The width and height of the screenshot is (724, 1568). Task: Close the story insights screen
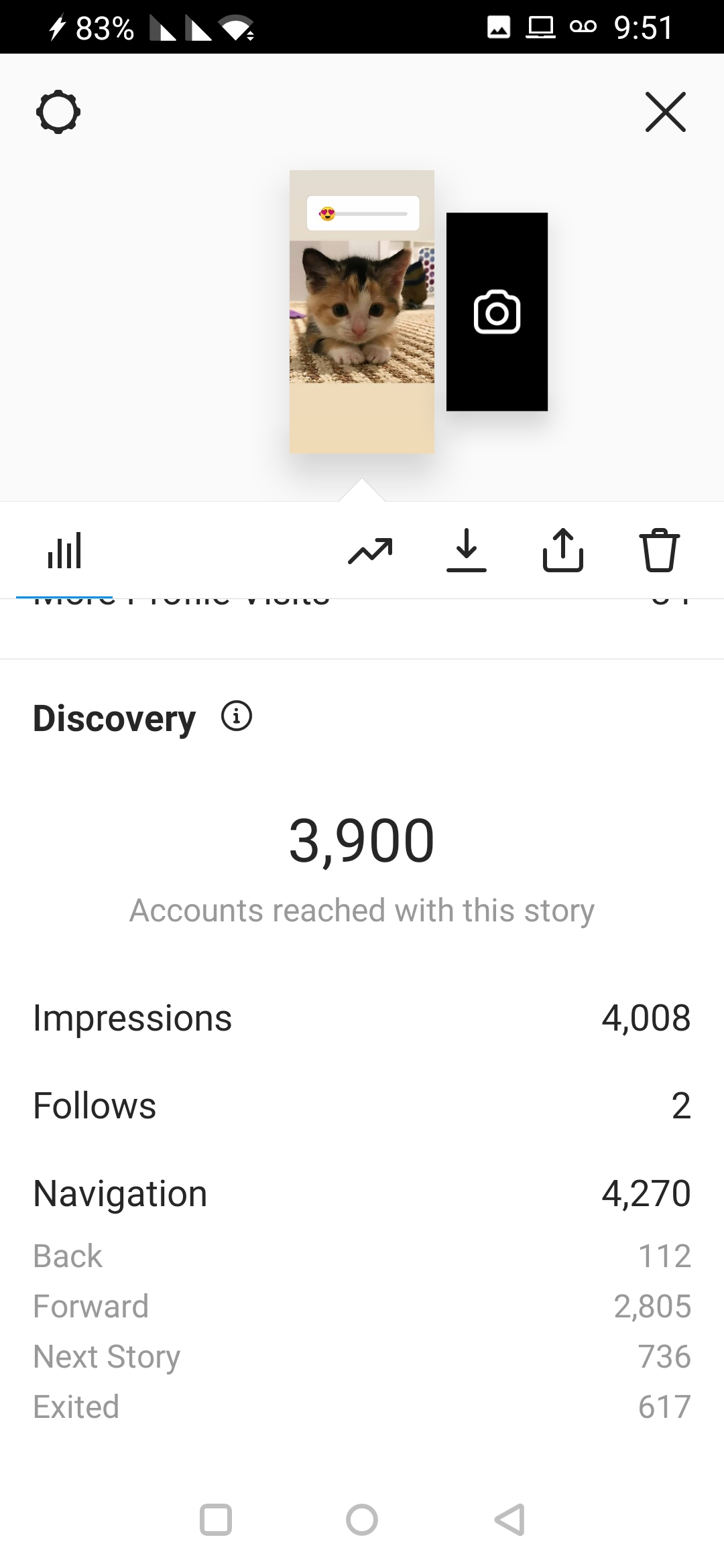[665, 111]
